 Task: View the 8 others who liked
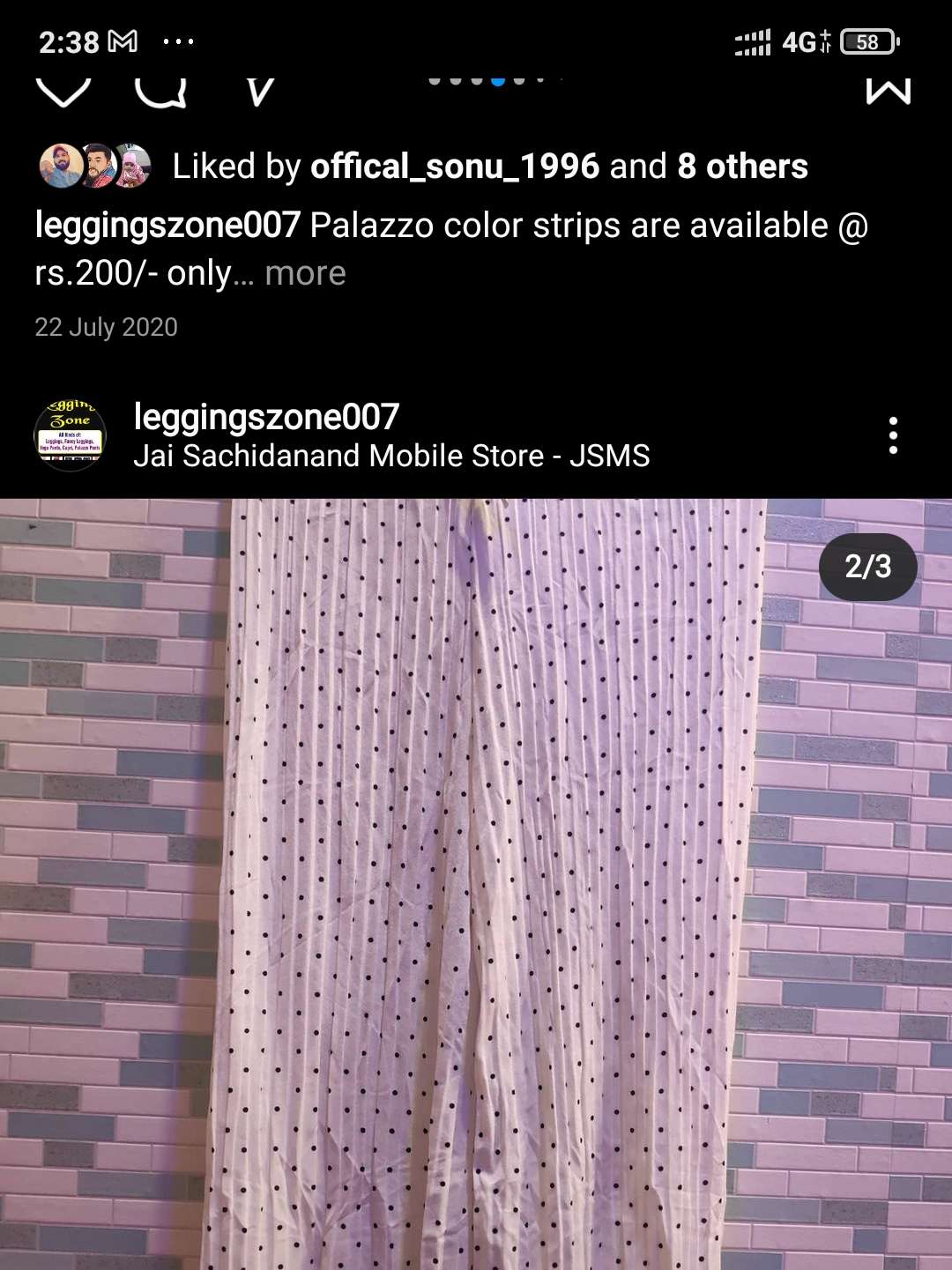(742, 167)
